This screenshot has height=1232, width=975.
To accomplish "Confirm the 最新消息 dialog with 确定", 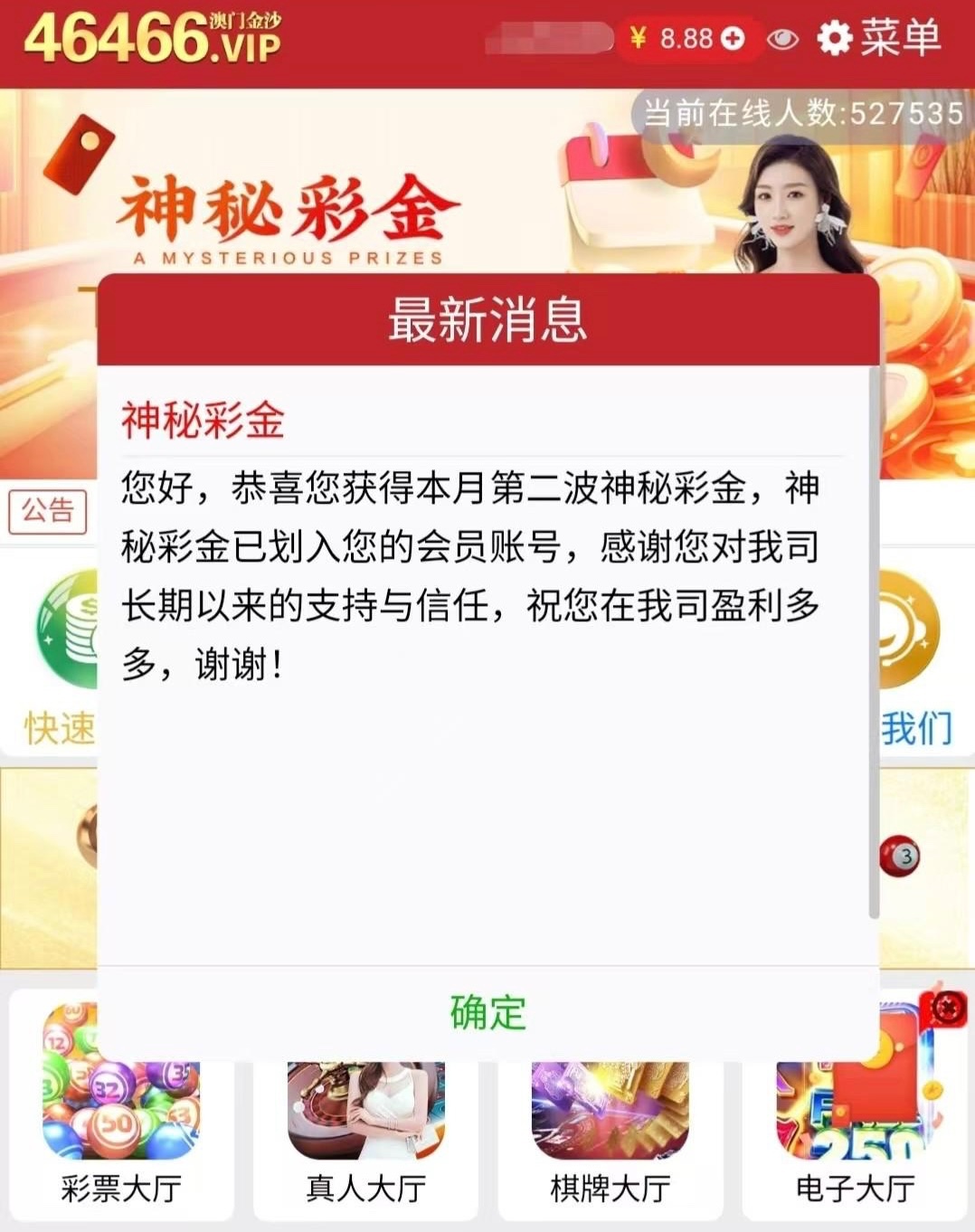I will (x=488, y=1012).
